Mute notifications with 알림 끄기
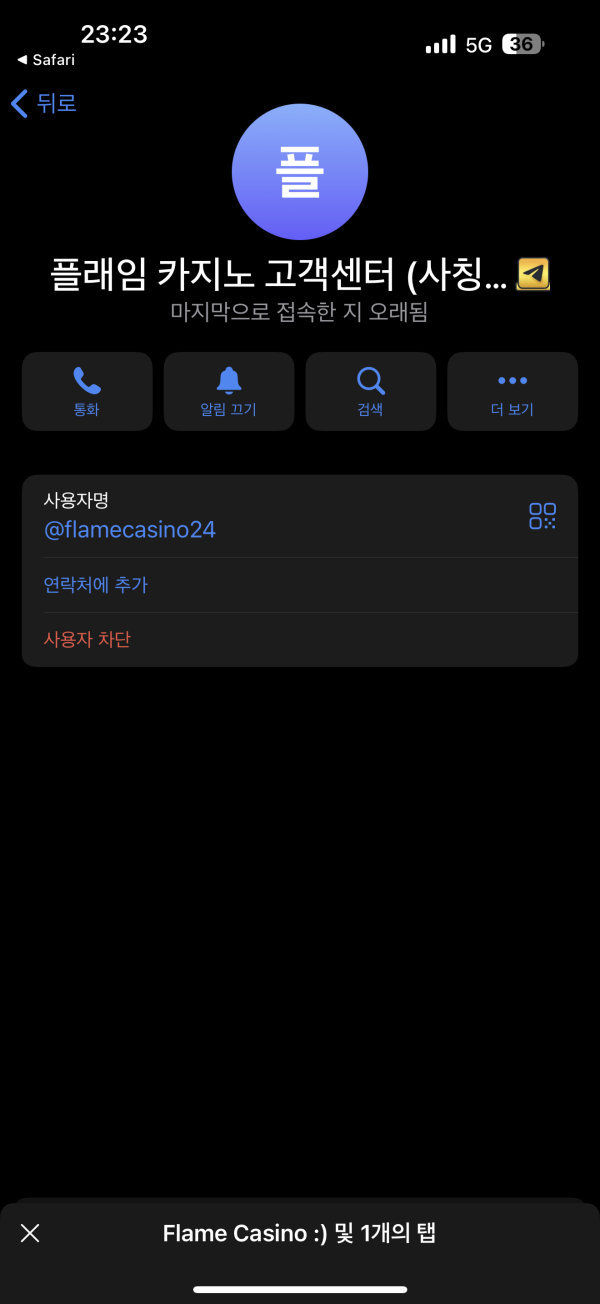Viewport: 600px width, 1304px height. click(229, 391)
